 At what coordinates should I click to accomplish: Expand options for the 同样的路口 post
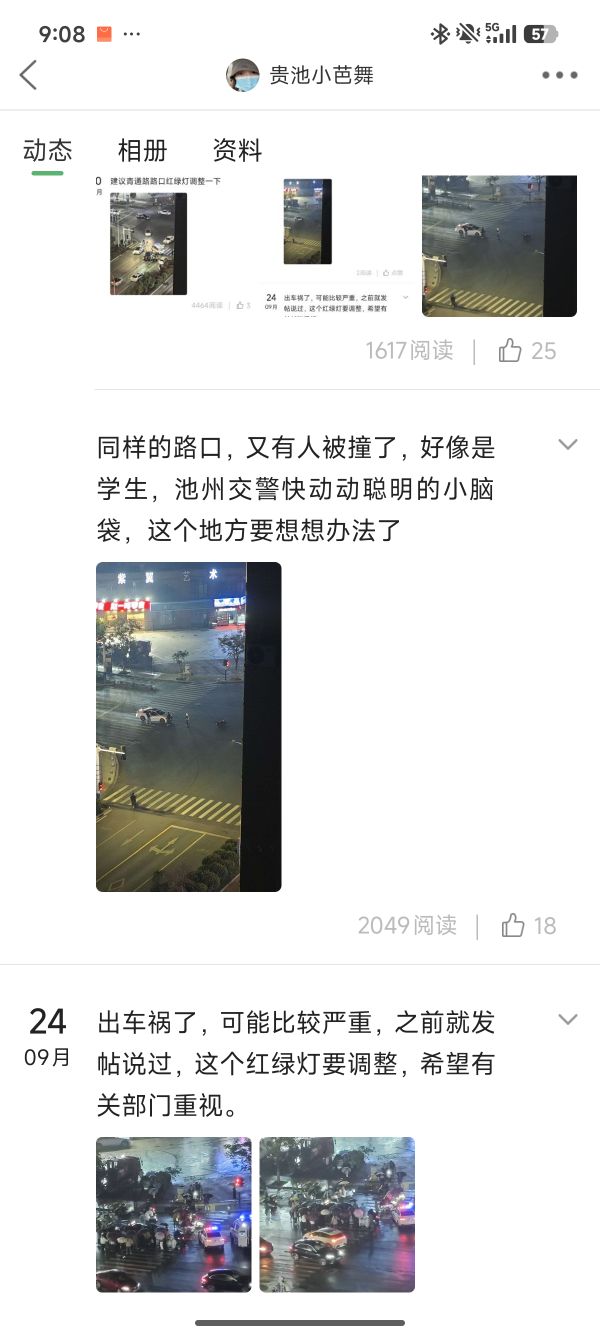point(567,444)
